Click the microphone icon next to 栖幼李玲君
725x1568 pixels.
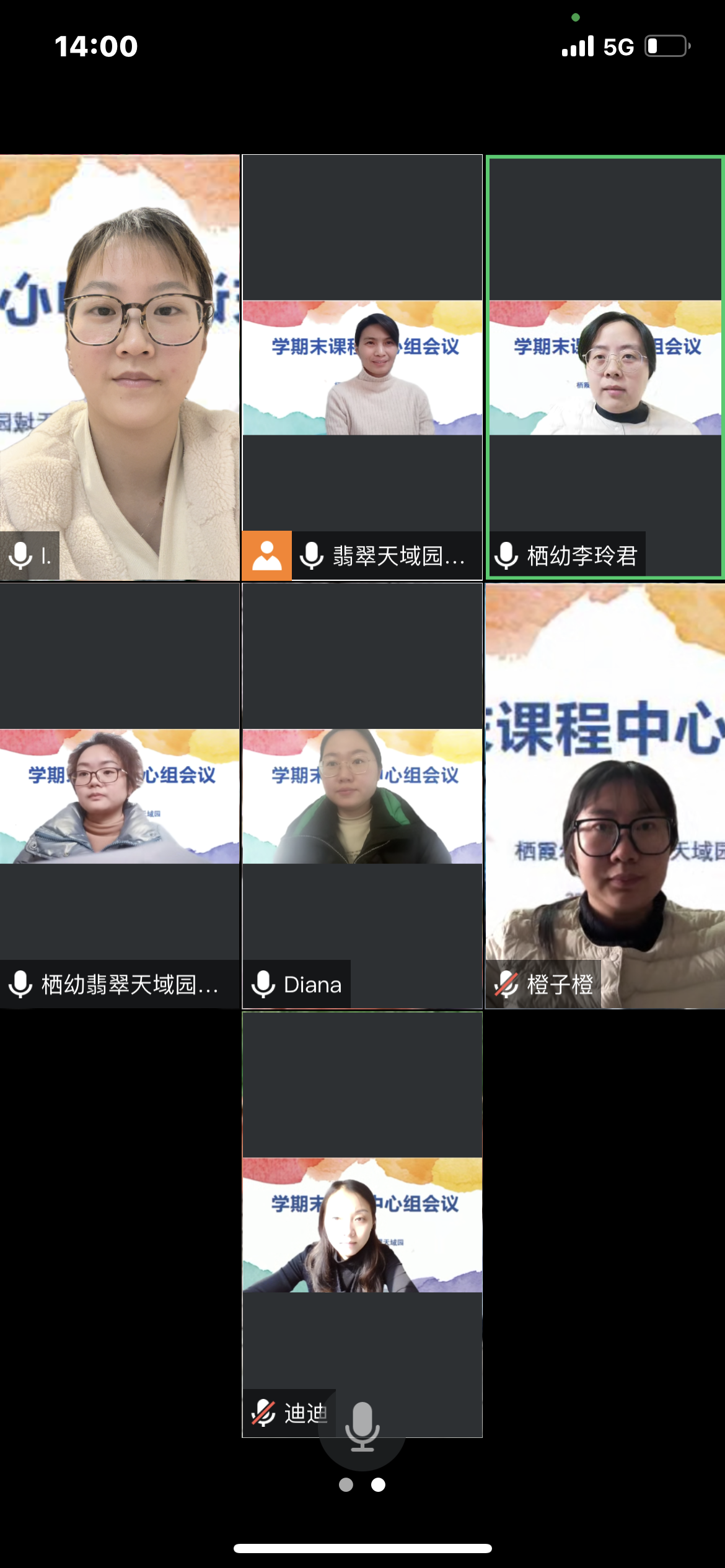506,556
